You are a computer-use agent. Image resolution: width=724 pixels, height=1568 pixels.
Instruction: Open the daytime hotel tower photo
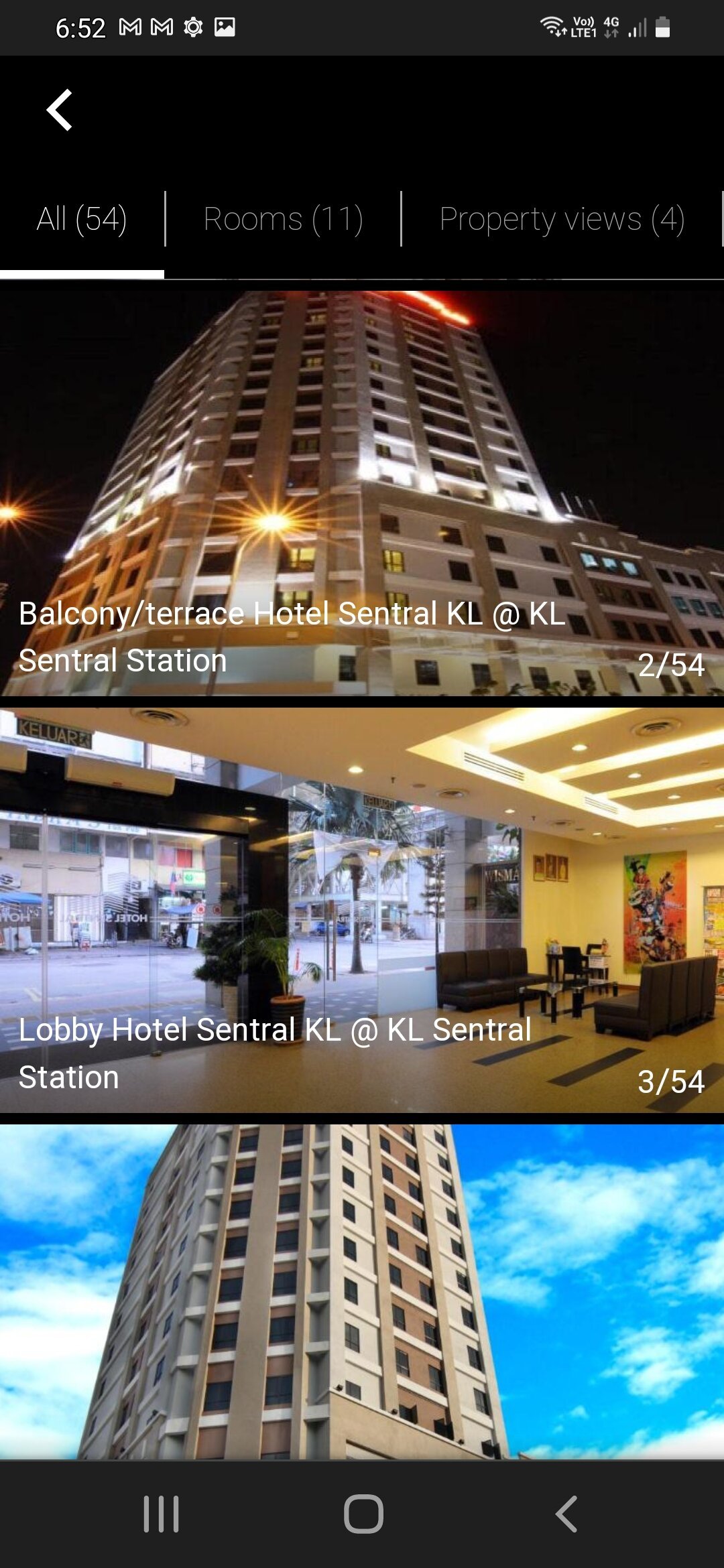coord(362,1292)
